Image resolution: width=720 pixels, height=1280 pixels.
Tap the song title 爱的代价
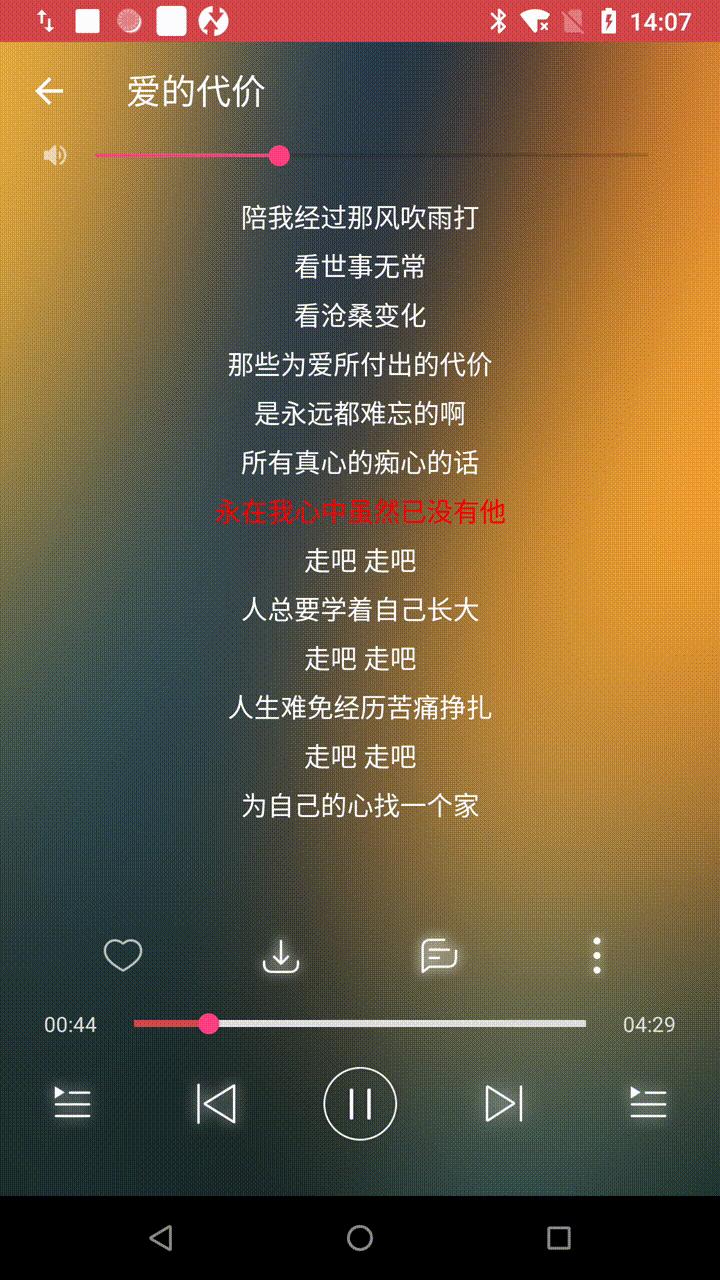coord(196,91)
